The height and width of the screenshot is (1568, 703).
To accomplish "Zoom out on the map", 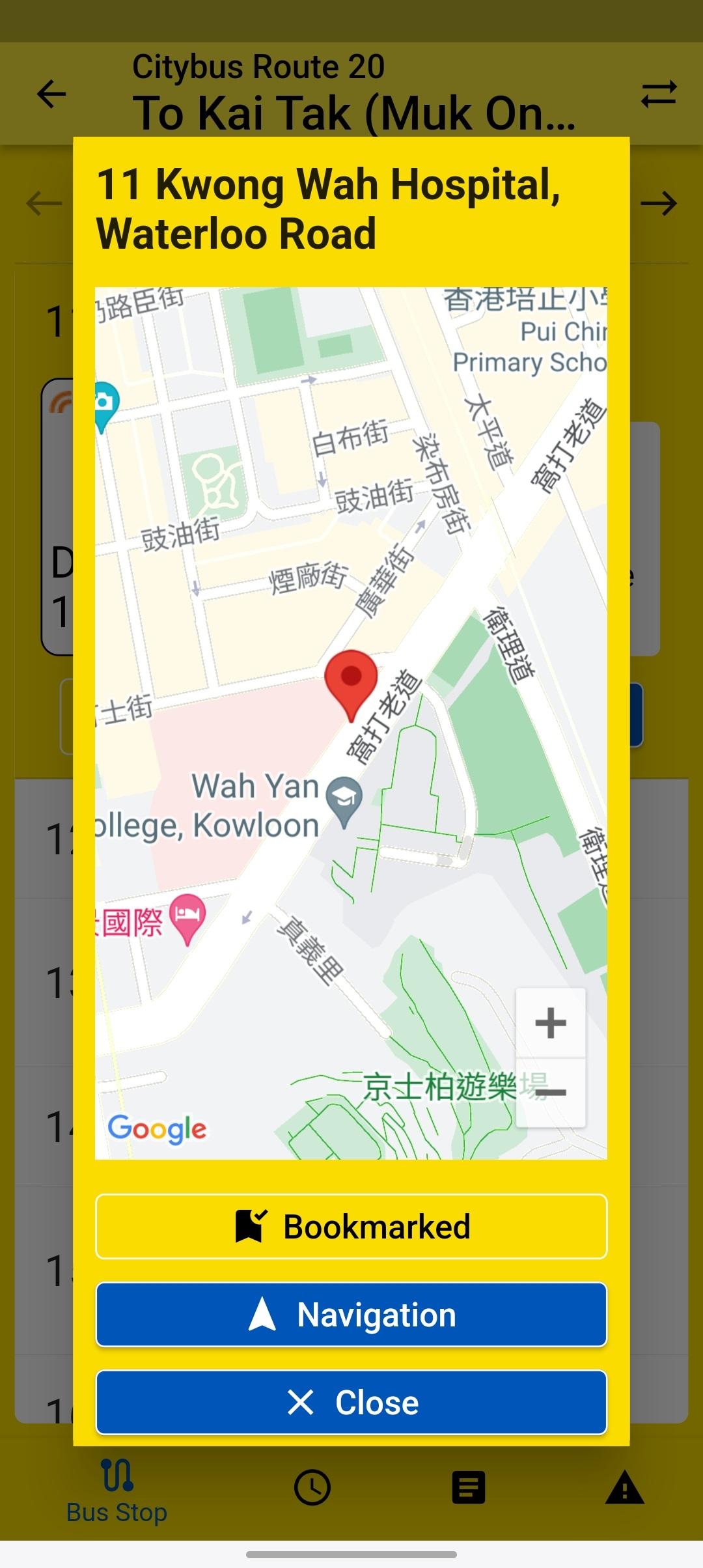I will (551, 1093).
